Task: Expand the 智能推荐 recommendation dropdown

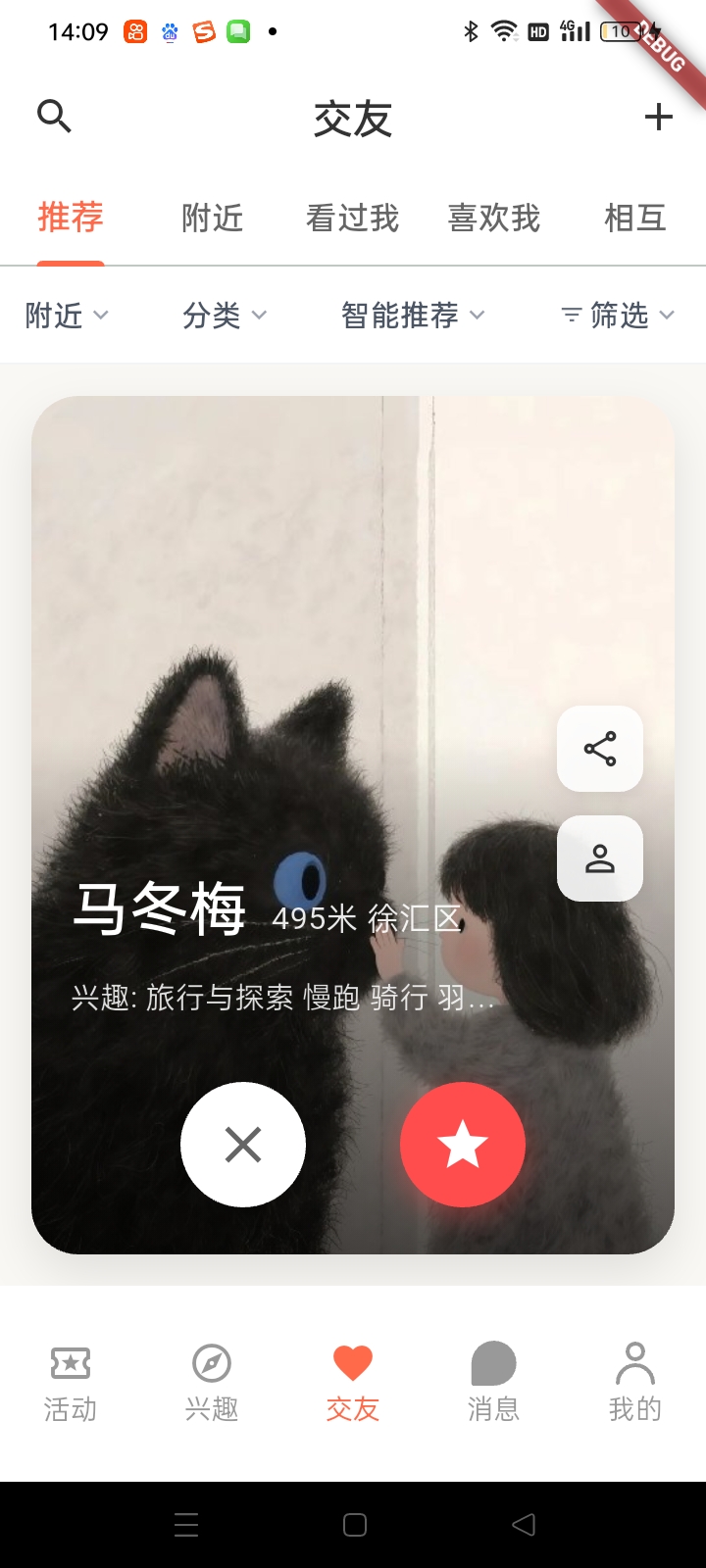Action: [x=412, y=315]
